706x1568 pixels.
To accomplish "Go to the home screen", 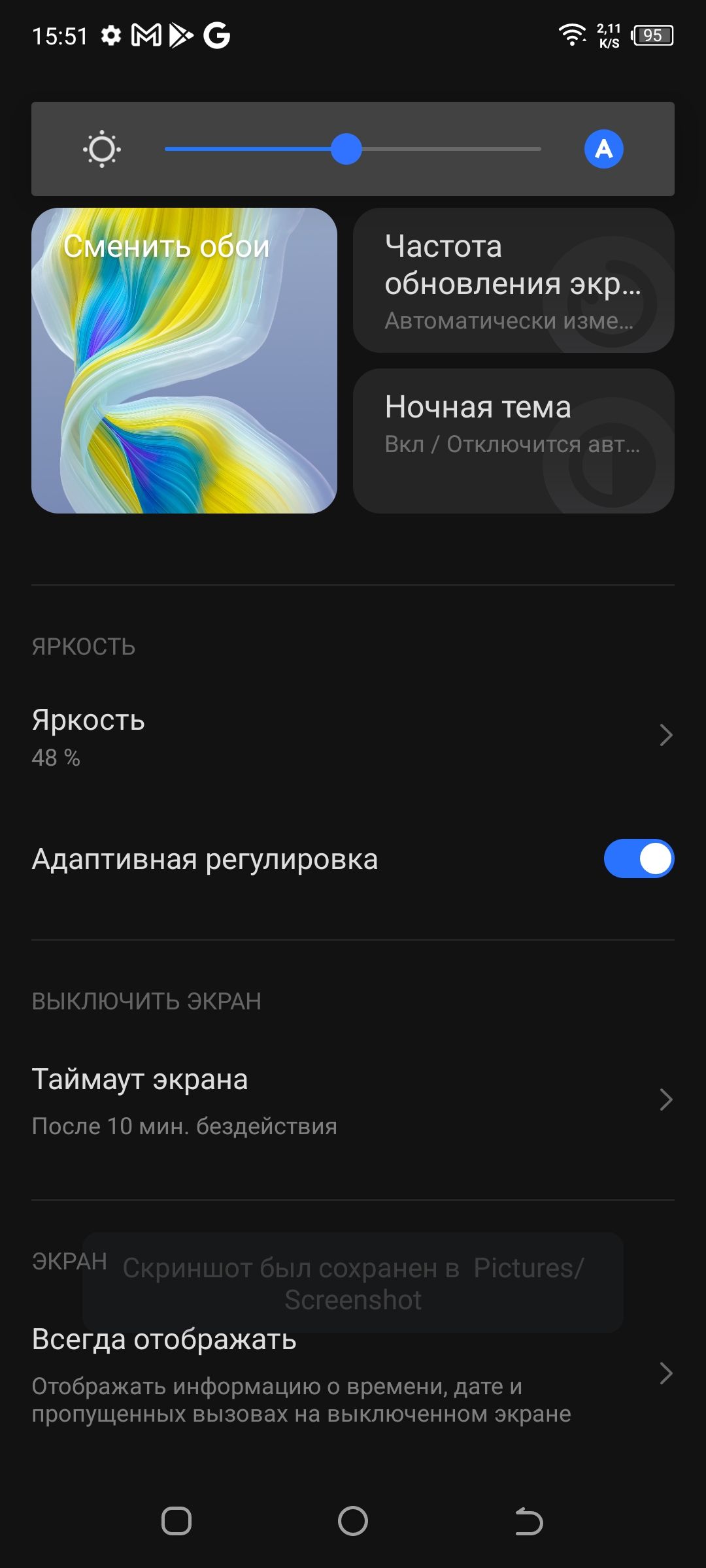I will pyautogui.click(x=353, y=1521).
